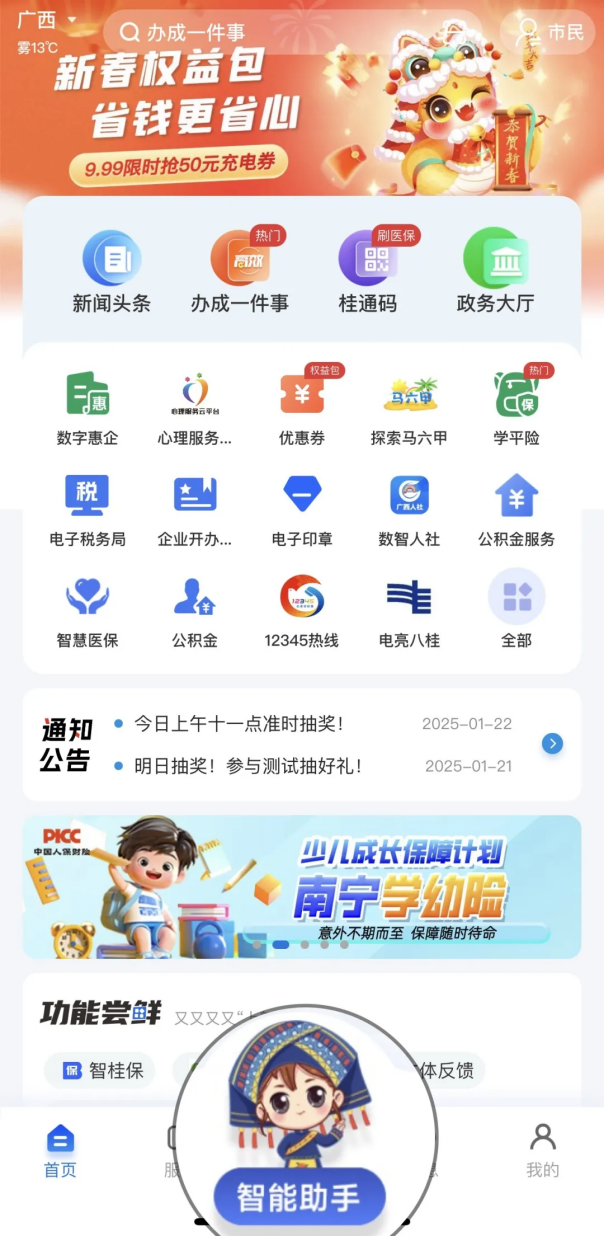604x1236 pixels.
Task: Switch the 市民 user role
Action: [551, 32]
